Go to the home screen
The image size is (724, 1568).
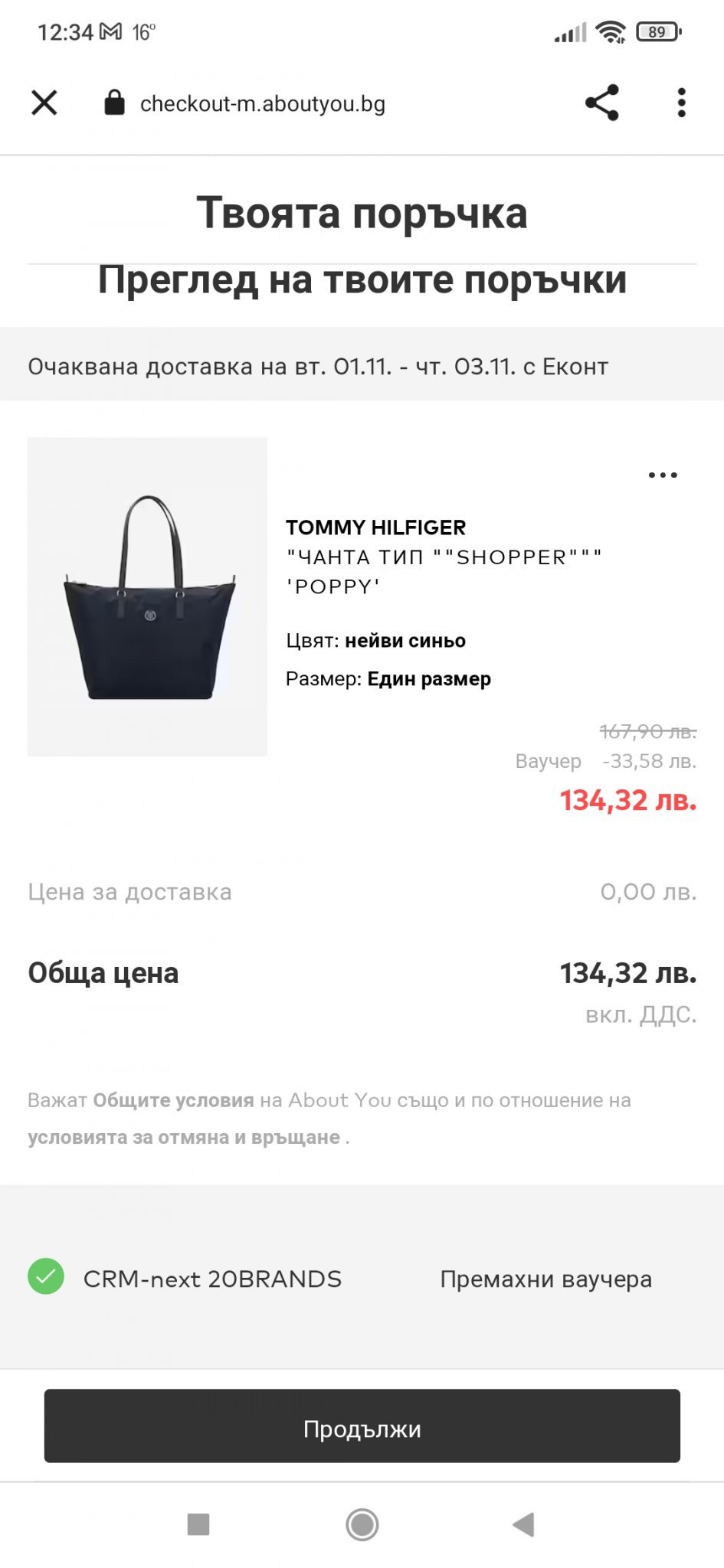[x=362, y=1524]
